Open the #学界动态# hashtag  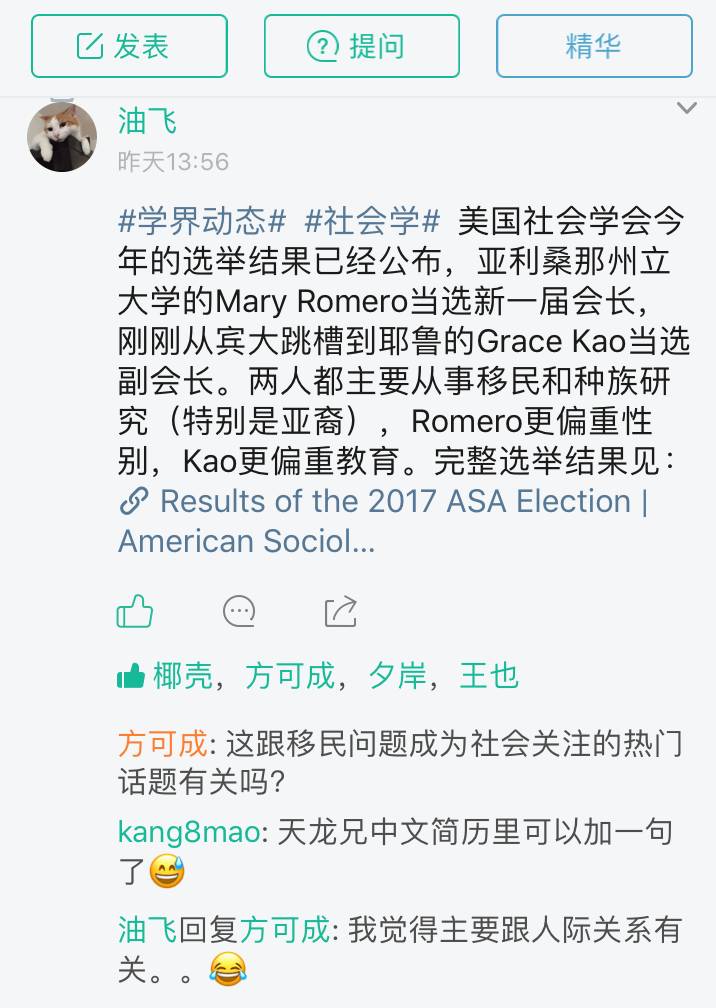203,219
